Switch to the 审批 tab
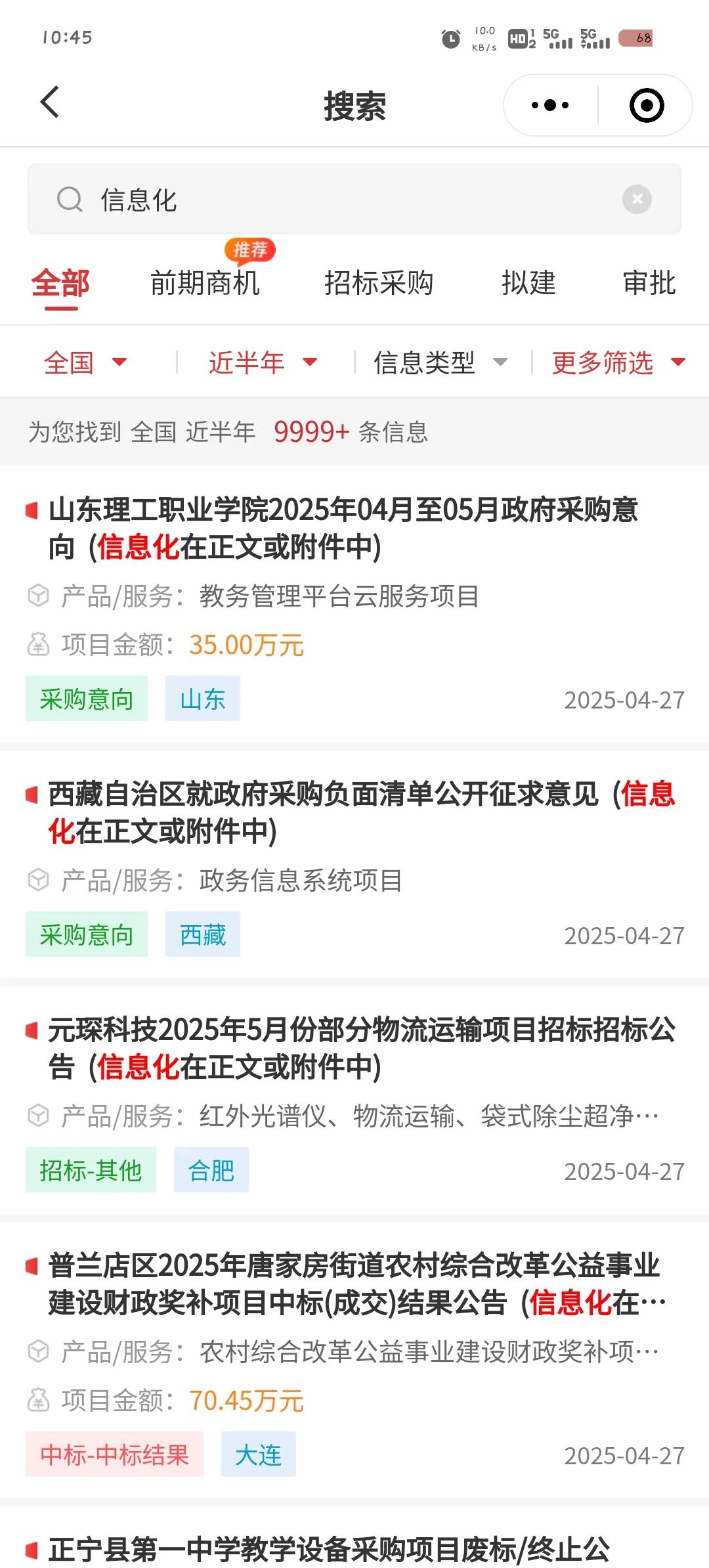Image resolution: width=709 pixels, height=1568 pixels. [649, 284]
